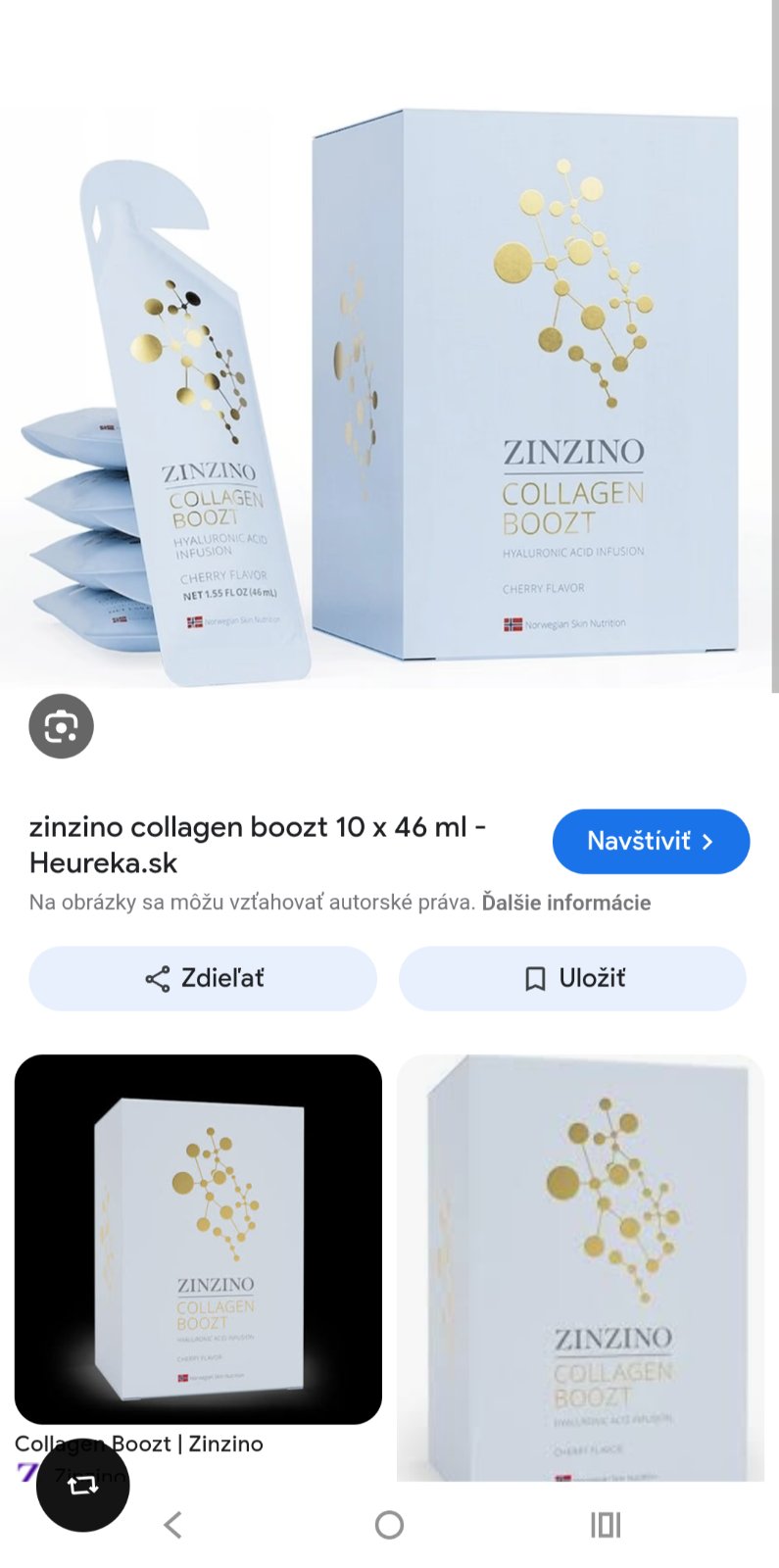The image size is (779, 1568).
Task: Tap Navštíviť to visit Heureka.sk
Action: (x=651, y=841)
